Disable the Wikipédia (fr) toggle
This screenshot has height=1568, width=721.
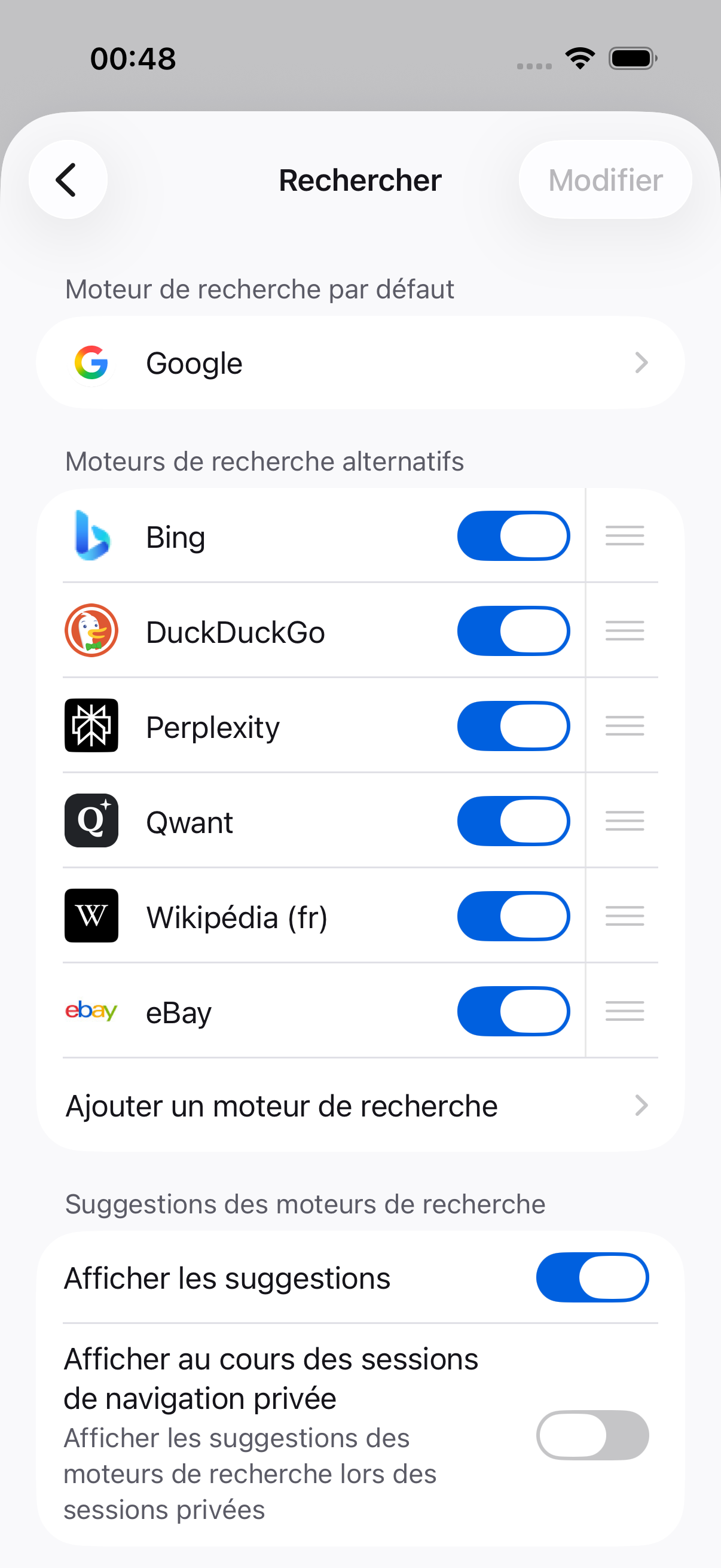point(514,916)
